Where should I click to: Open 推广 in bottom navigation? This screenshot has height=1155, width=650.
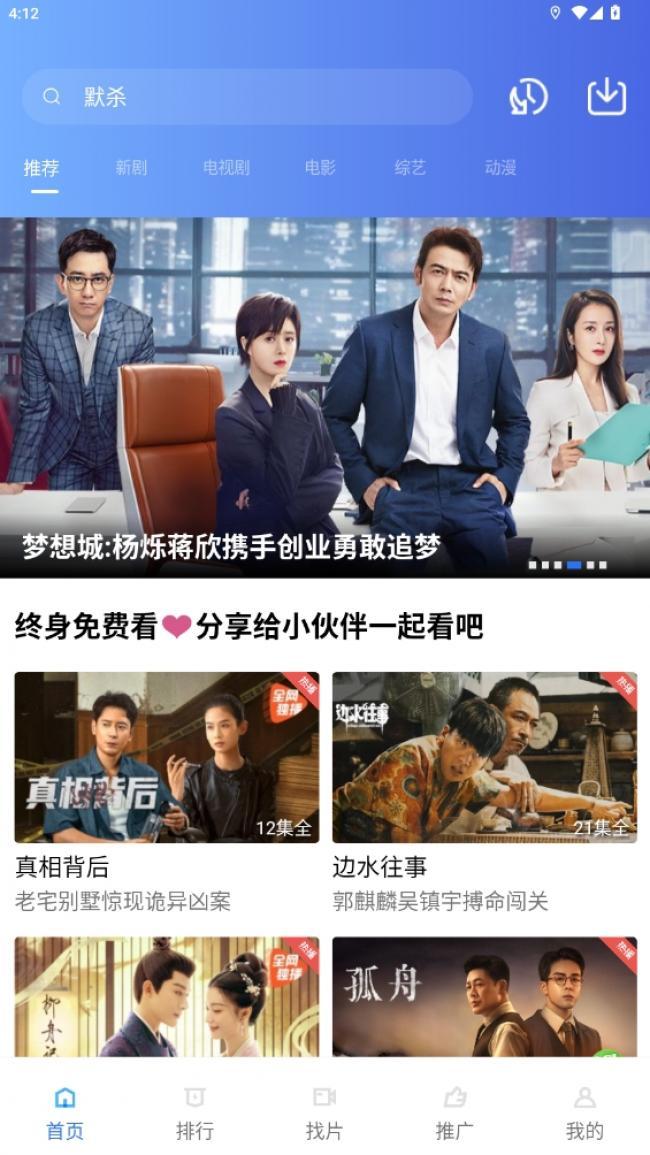(455, 1112)
